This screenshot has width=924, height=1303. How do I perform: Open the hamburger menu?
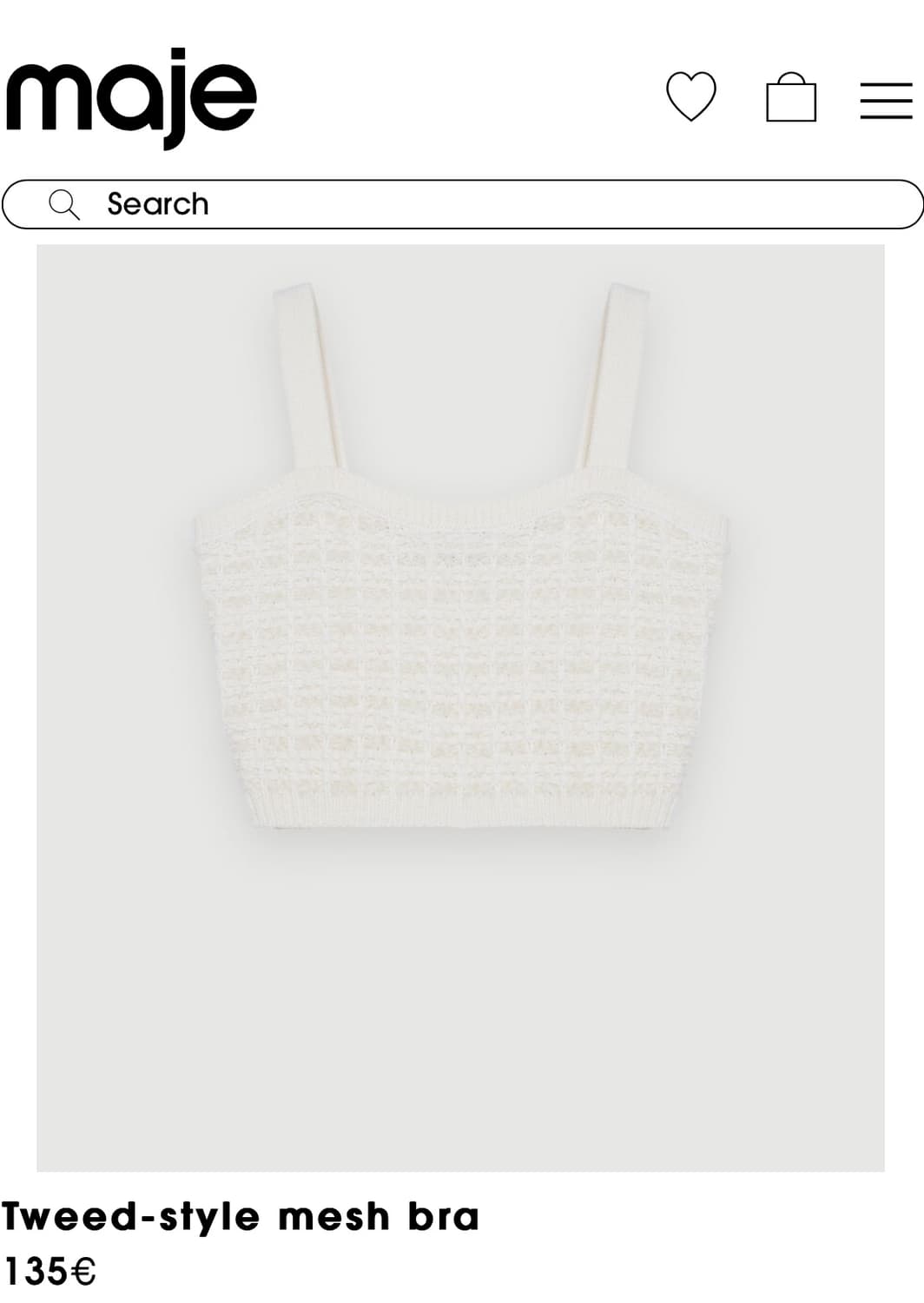[886, 101]
